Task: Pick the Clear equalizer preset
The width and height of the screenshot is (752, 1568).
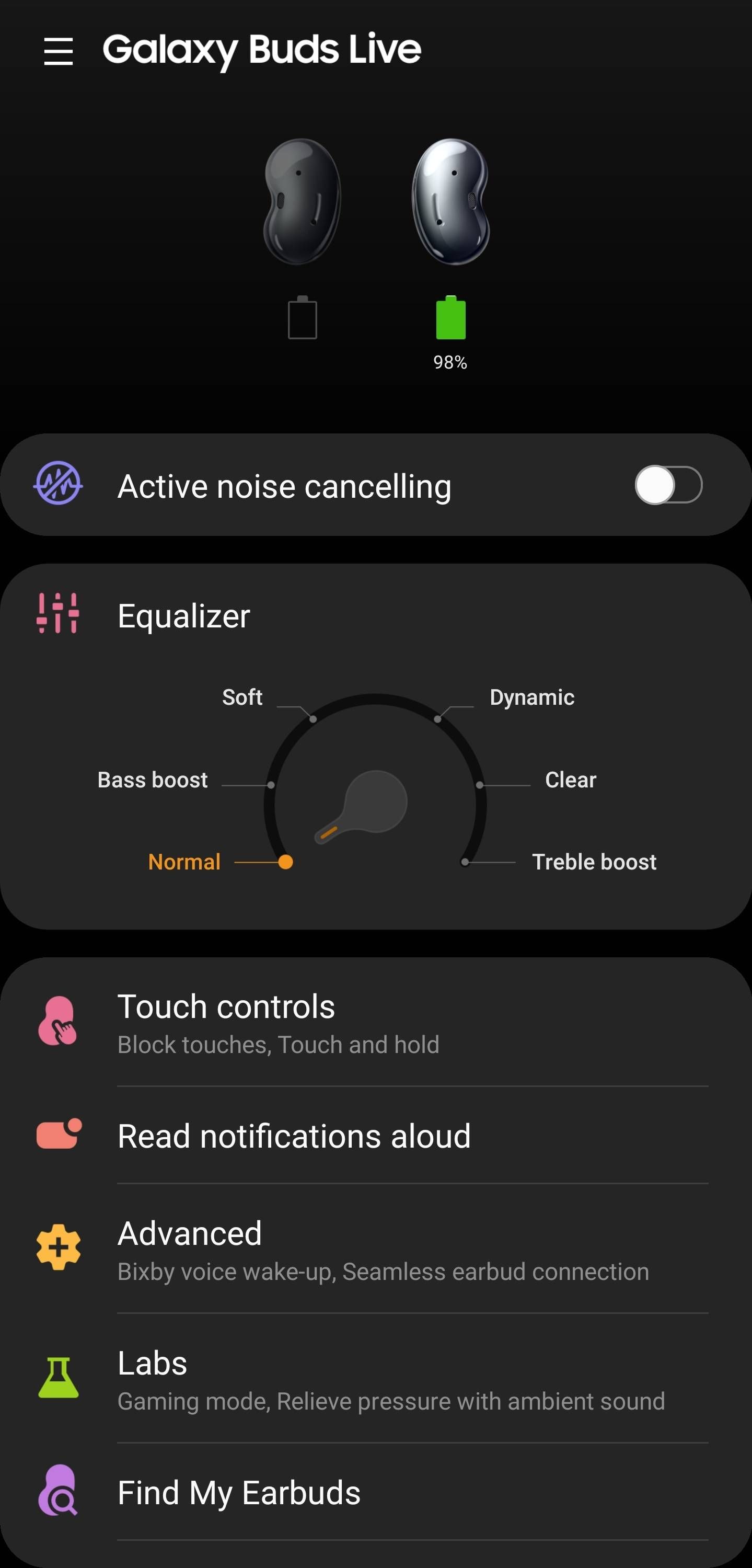Action: (570, 781)
